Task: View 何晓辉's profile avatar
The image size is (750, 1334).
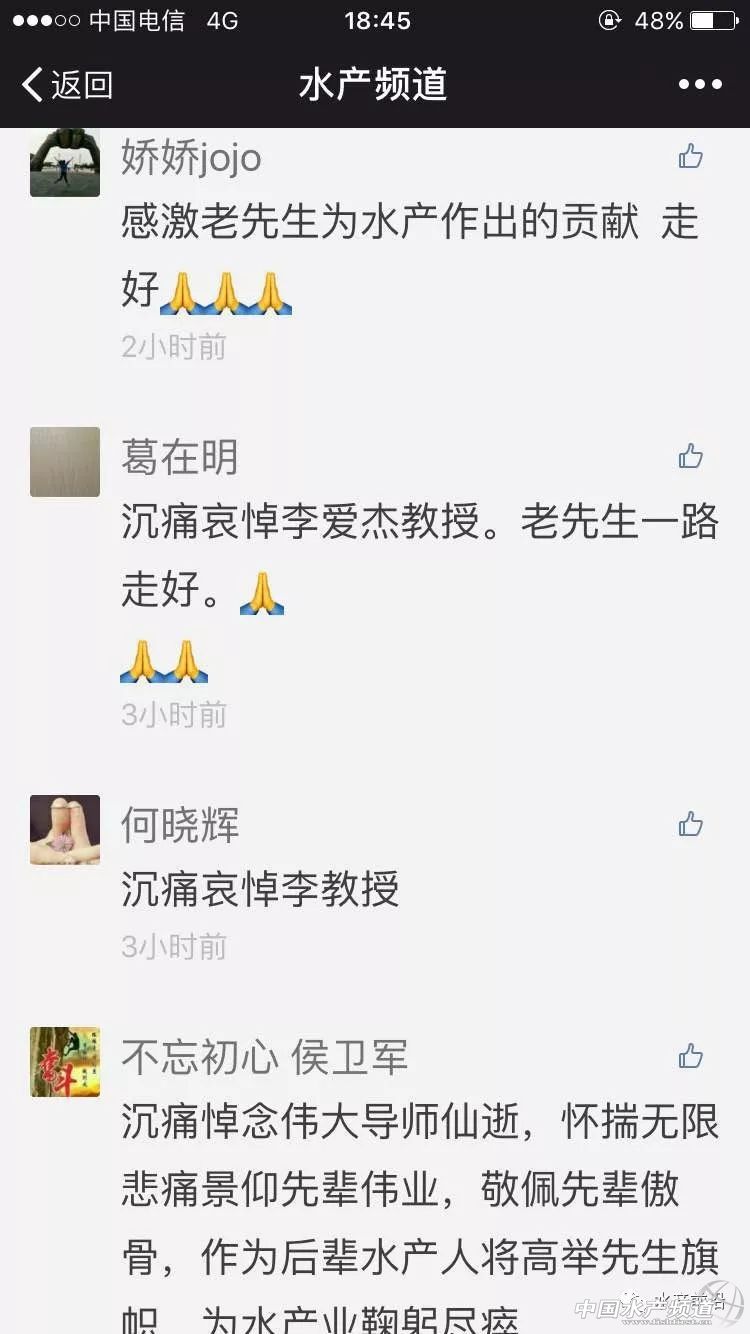Action: click(x=65, y=830)
